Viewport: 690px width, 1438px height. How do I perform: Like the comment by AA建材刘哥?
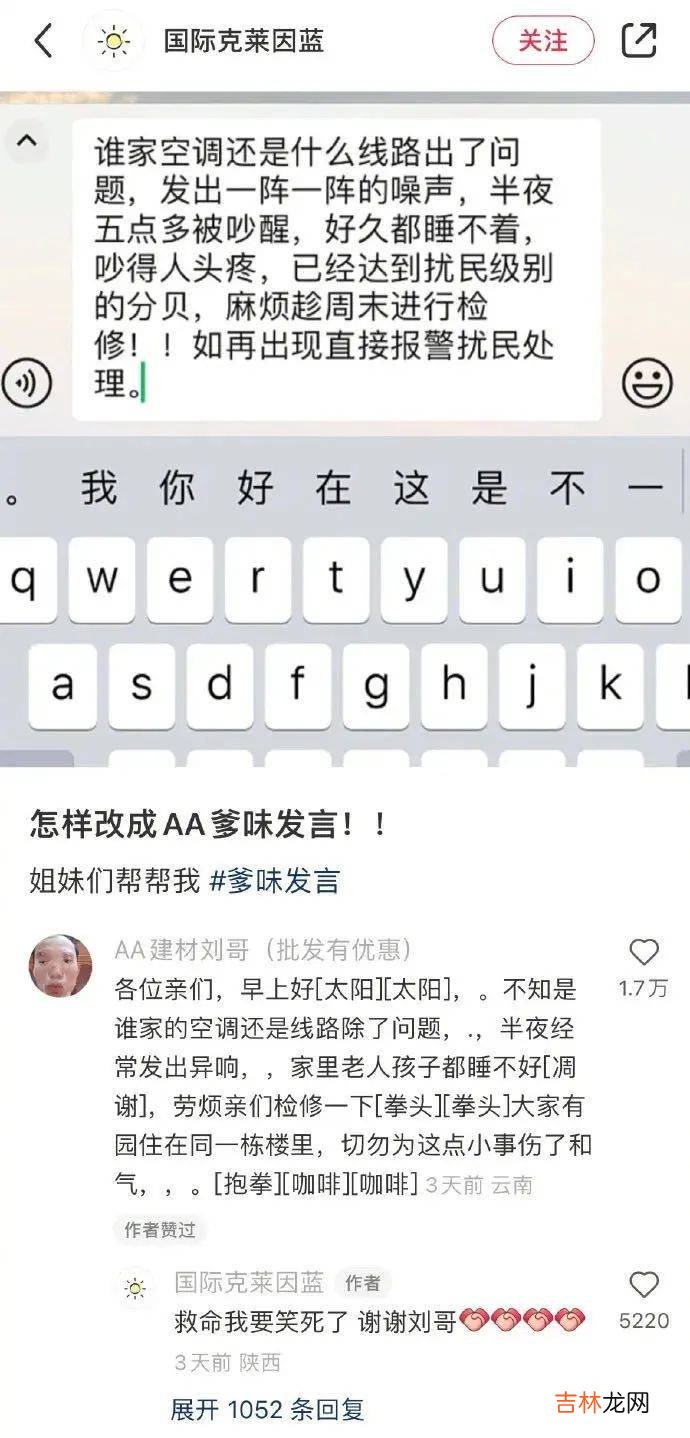point(644,952)
